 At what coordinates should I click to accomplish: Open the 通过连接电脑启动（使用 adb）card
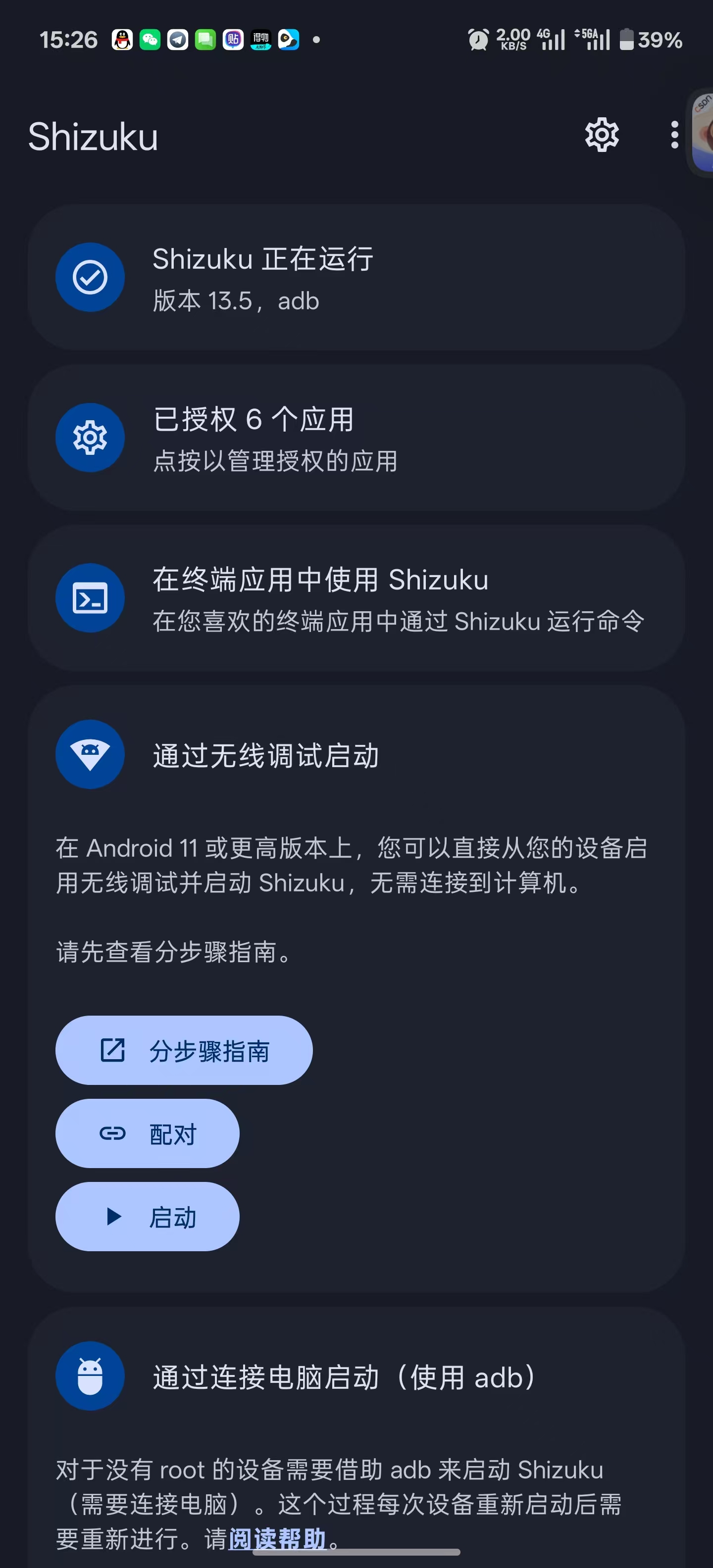(x=356, y=1376)
